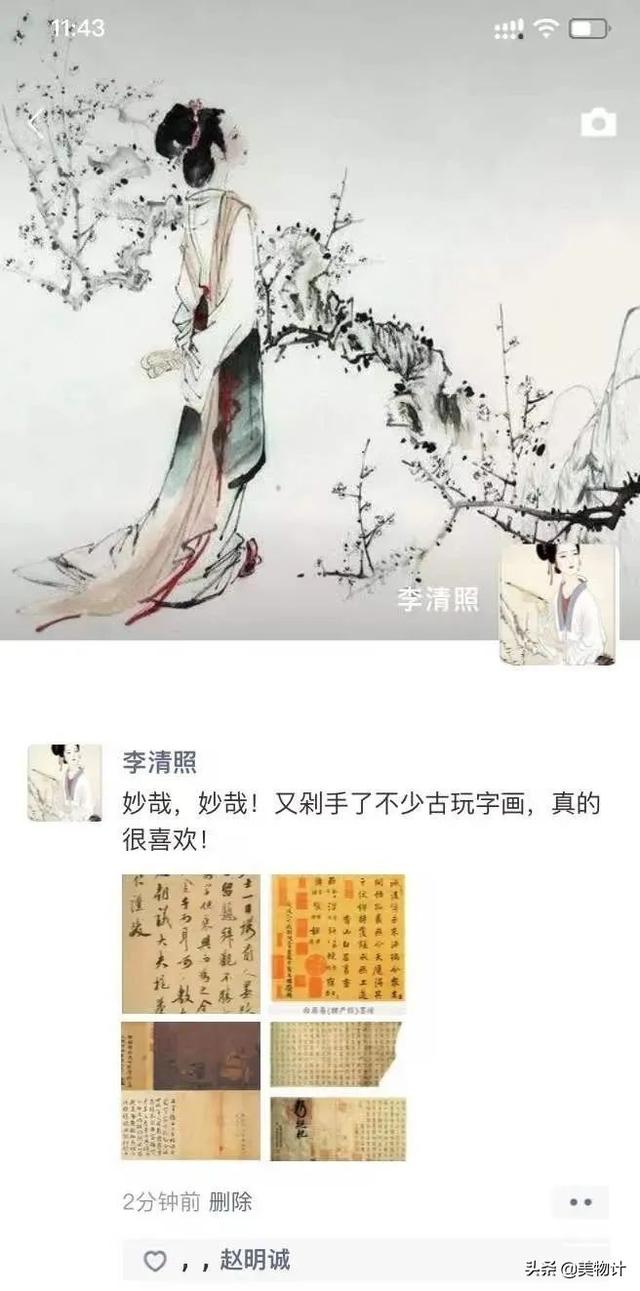This screenshot has width=640, height=1291.
Task: View the orange-background calligraphy photo
Action: (x=338, y=943)
